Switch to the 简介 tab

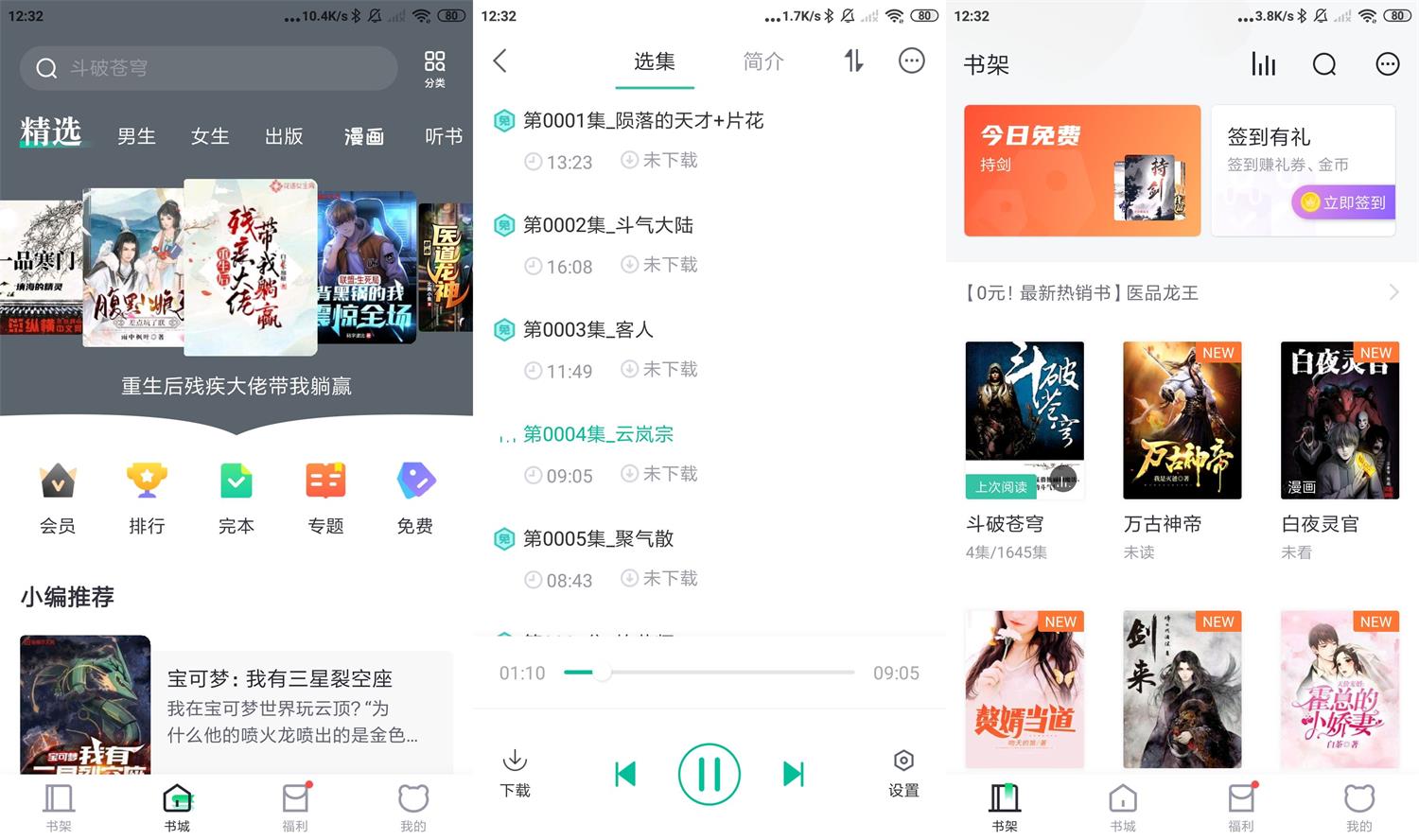click(763, 61)
